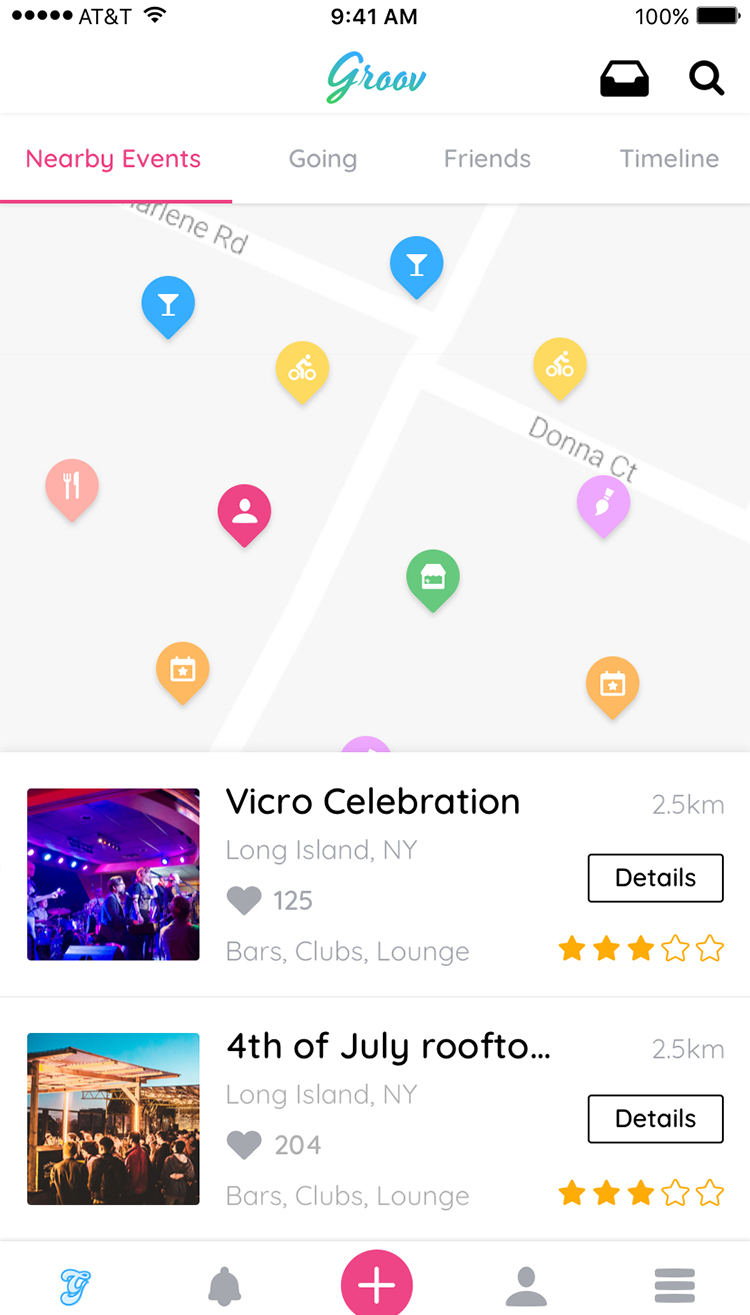
Task: Create new event with plus button
Action: (376, 1285)
